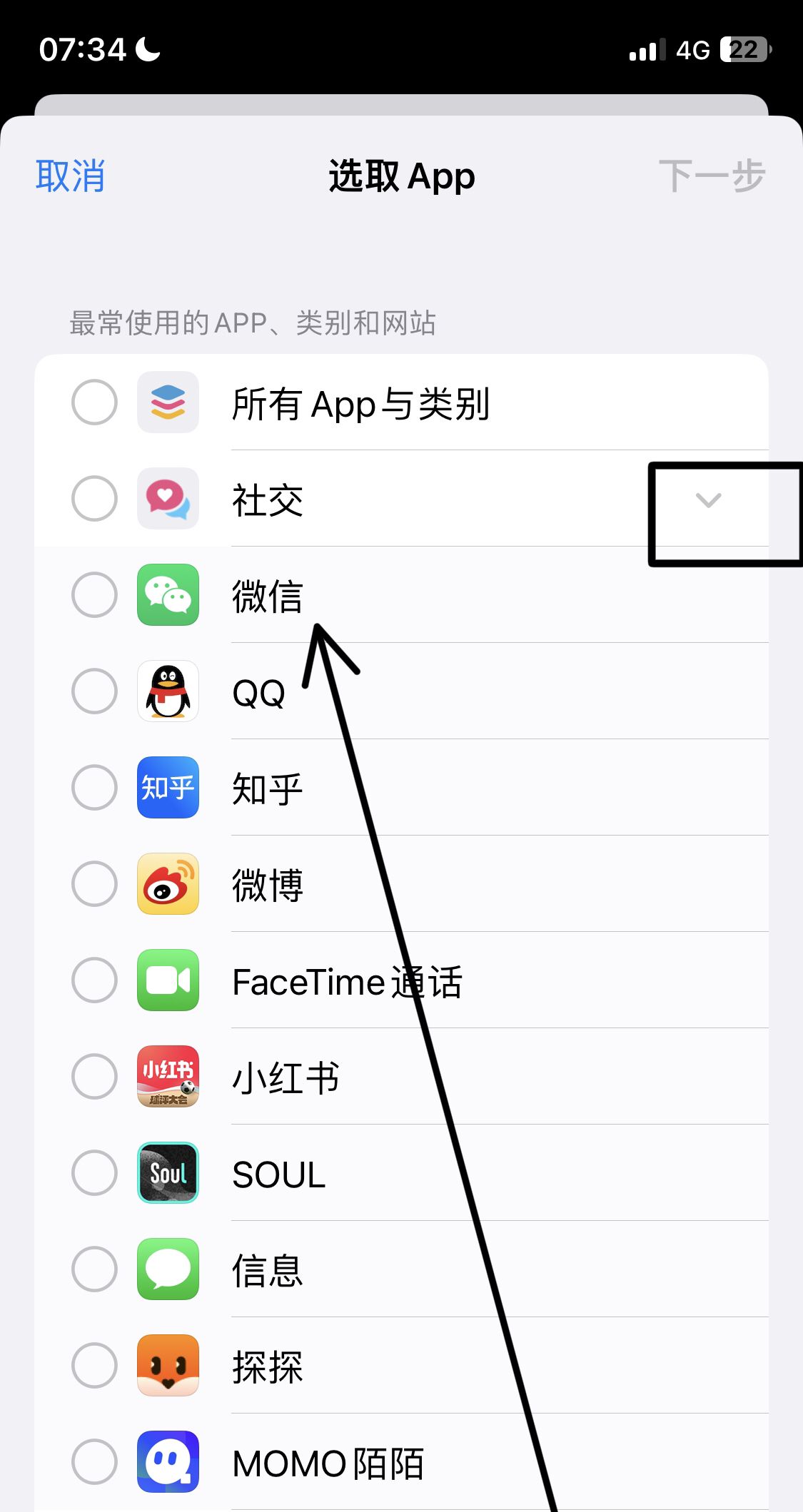Select the radio button for 微信
Viewport: 803px width, 1512px height.
tap(94, 596)
